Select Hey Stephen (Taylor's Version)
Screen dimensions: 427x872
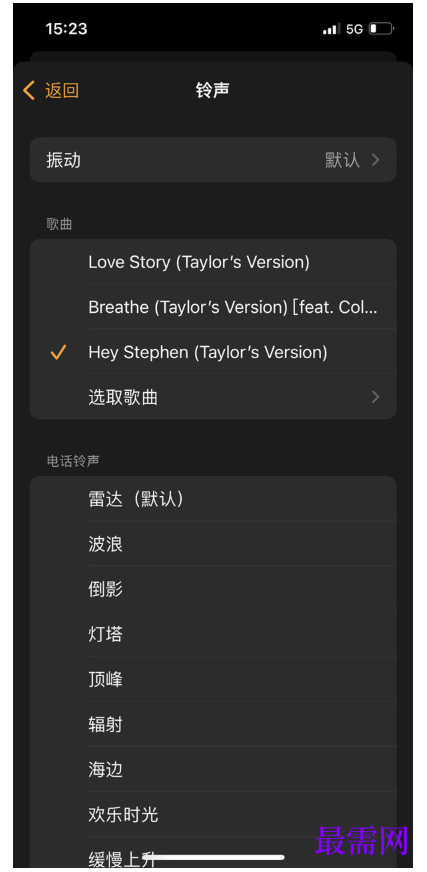213,352
